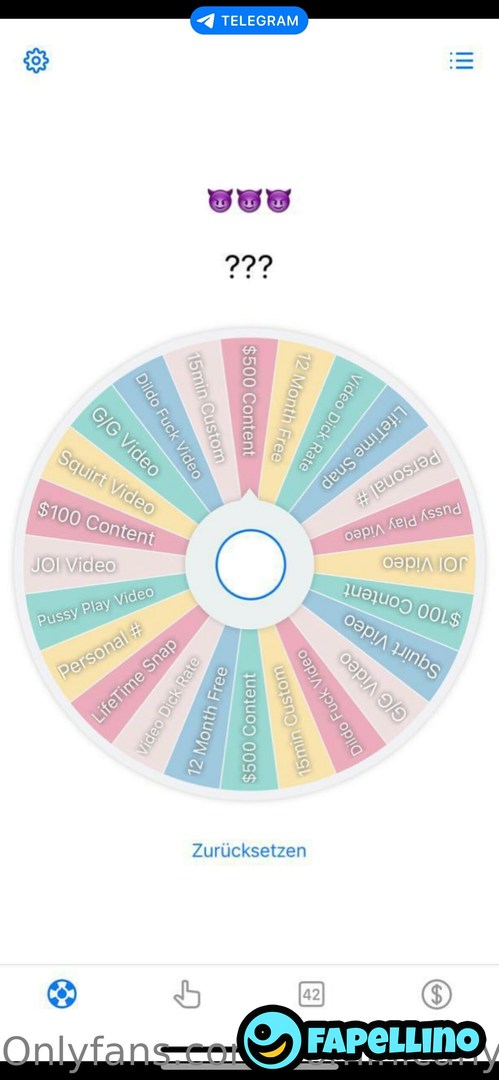Switch to the finger chooser tab

[x=186, y=995]
